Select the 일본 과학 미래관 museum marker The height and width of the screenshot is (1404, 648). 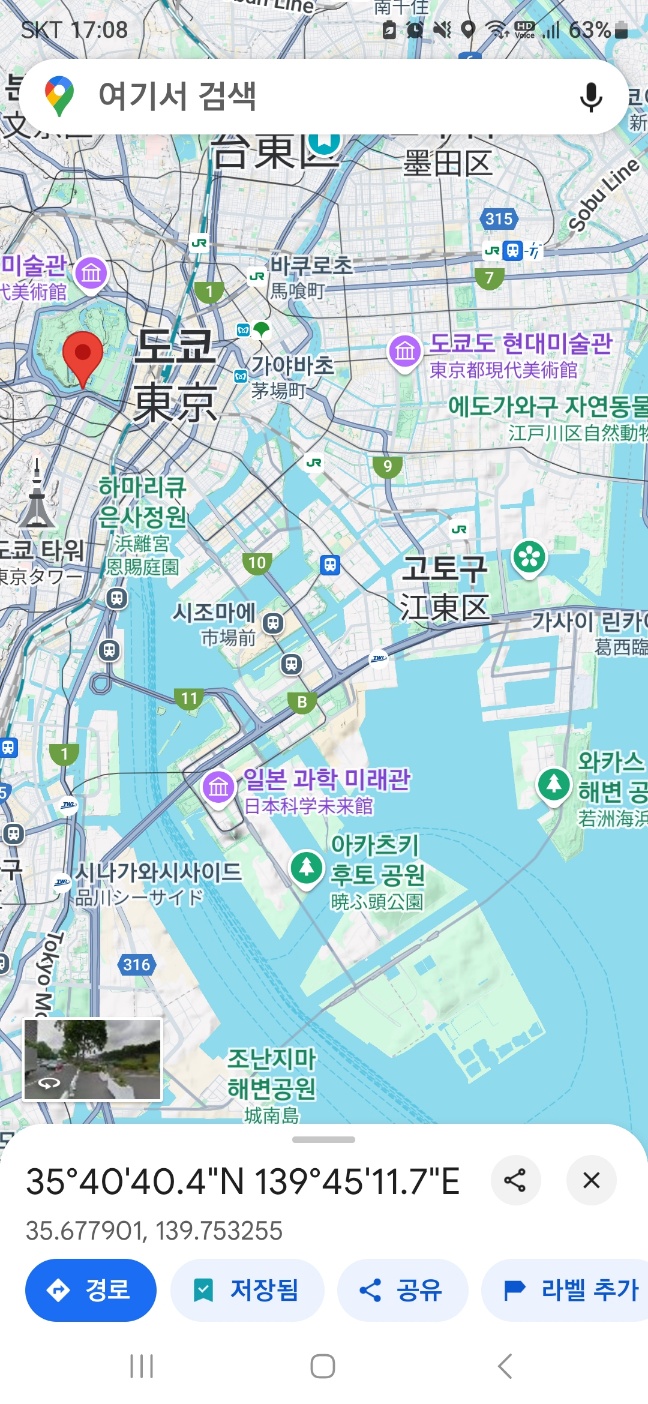coord(217,787)
